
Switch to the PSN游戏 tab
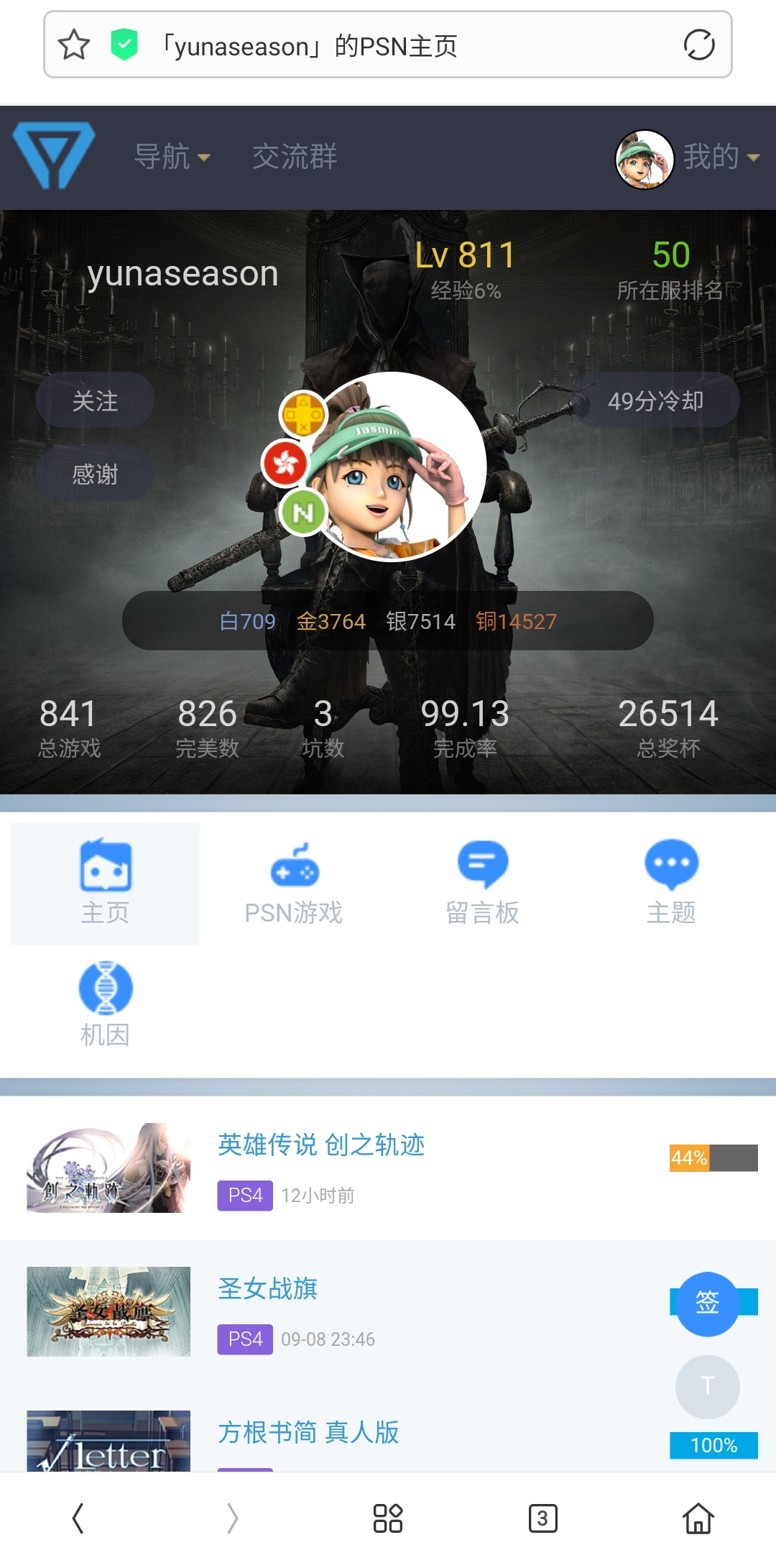[x=294, y=884]
